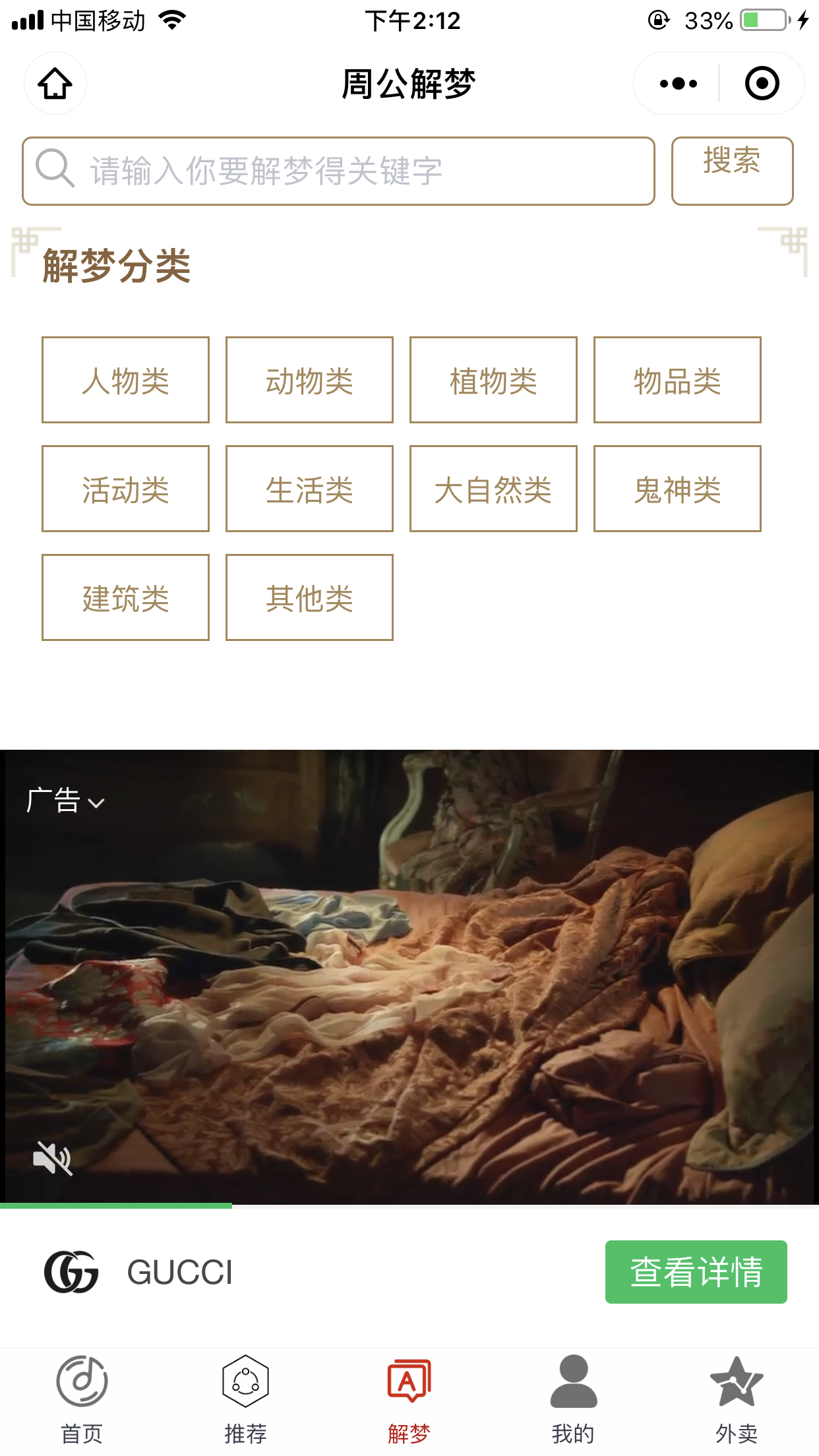Select the 动物类 category
This screenshot has height=1456, width=819.
tap(309, 380)
